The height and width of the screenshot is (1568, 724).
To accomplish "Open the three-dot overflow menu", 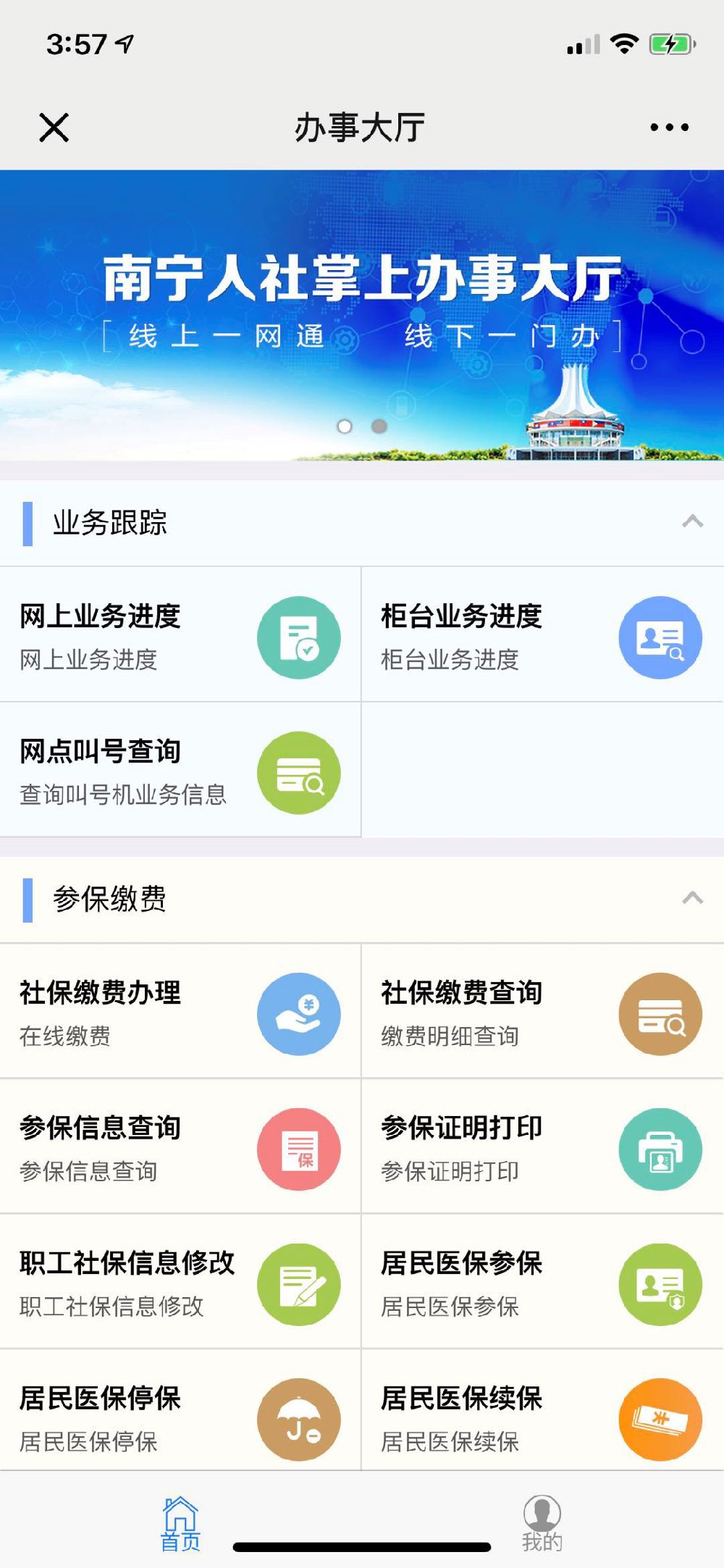I will point(669,127).
